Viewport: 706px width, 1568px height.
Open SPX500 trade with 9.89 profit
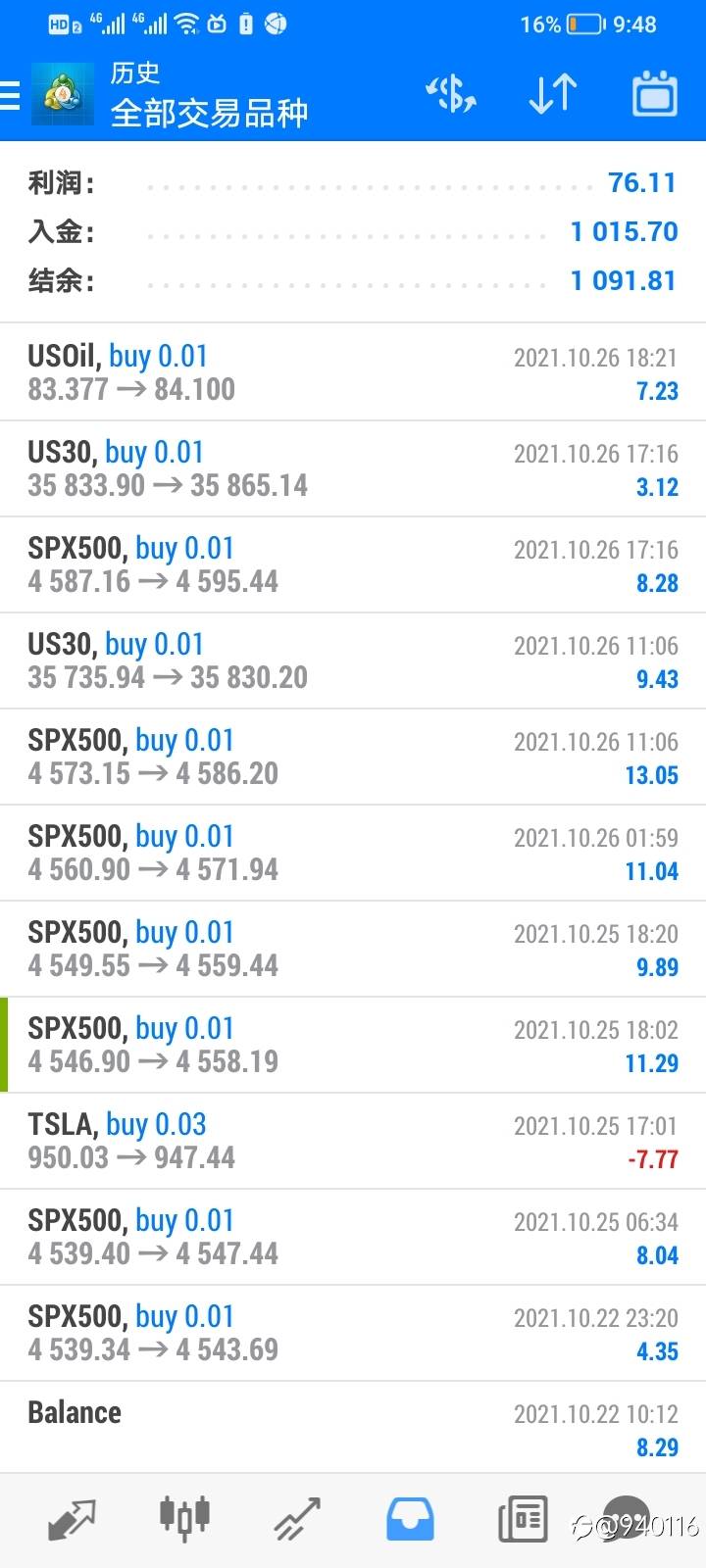tap(353, 949)
